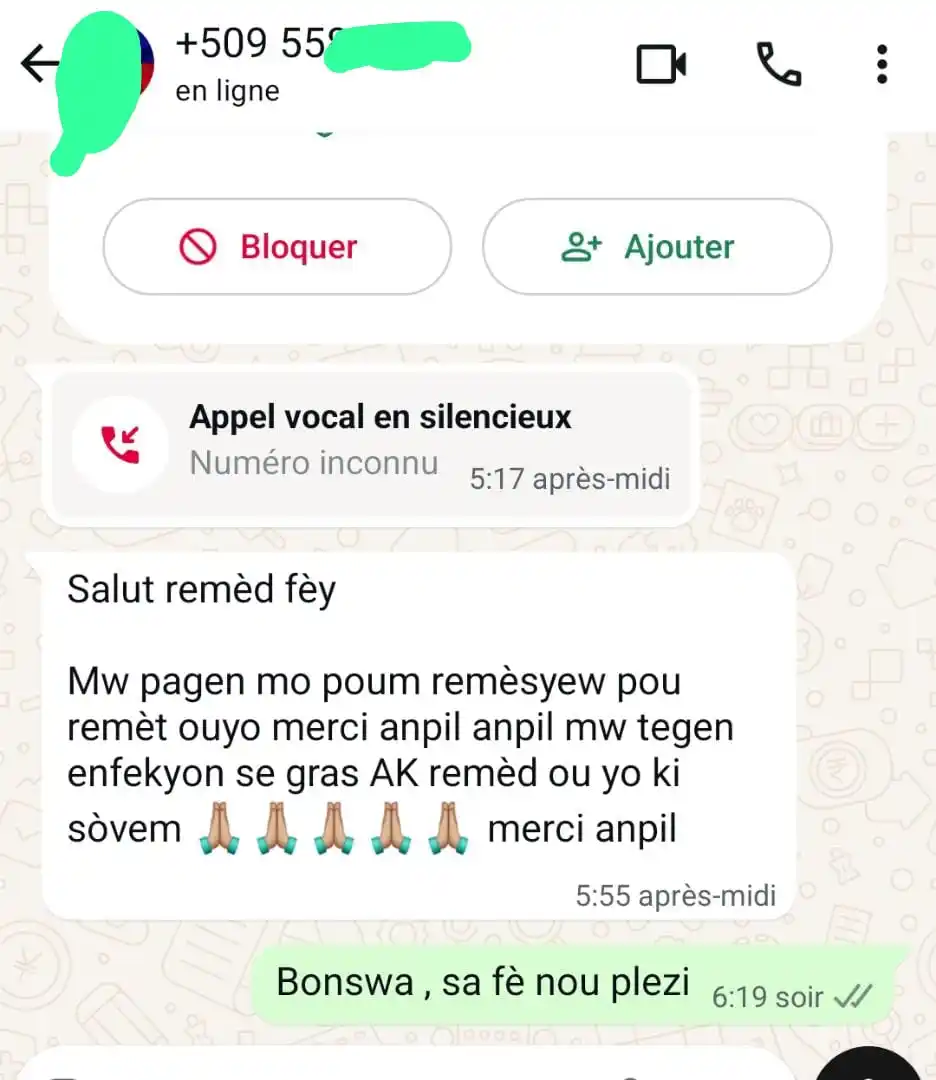Open contact info from the +509 header
936x1080 pixels.
click(x=300, y=63)
